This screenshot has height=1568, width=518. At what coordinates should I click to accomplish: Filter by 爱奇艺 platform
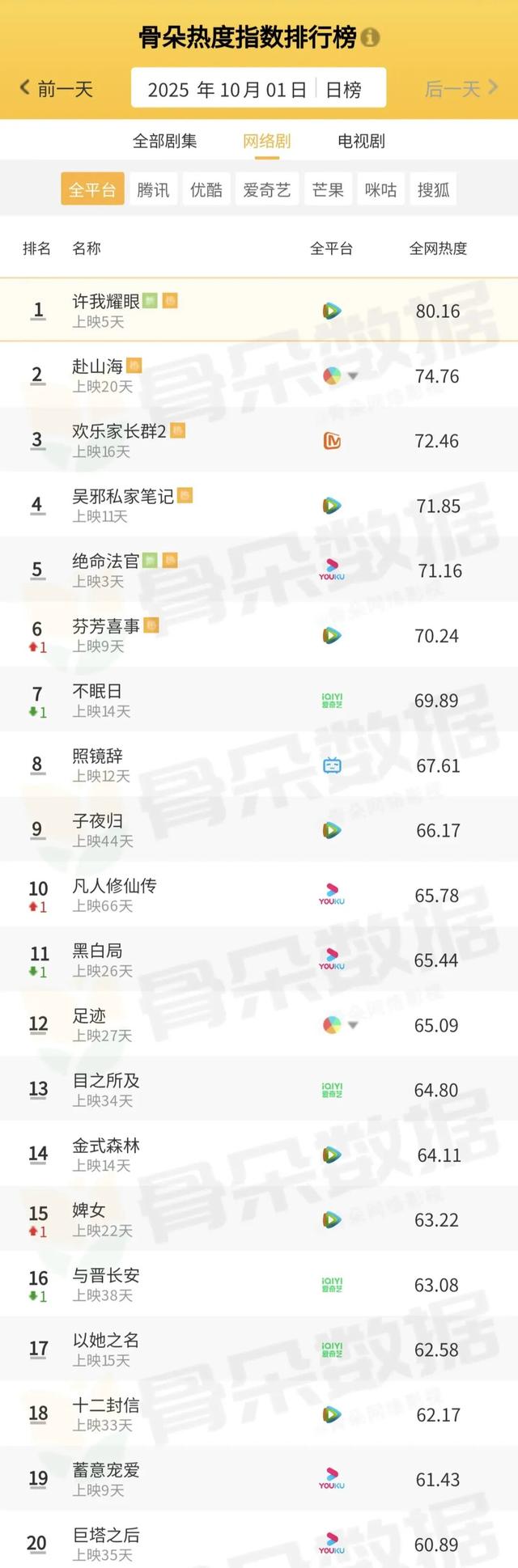coord(266,189)
